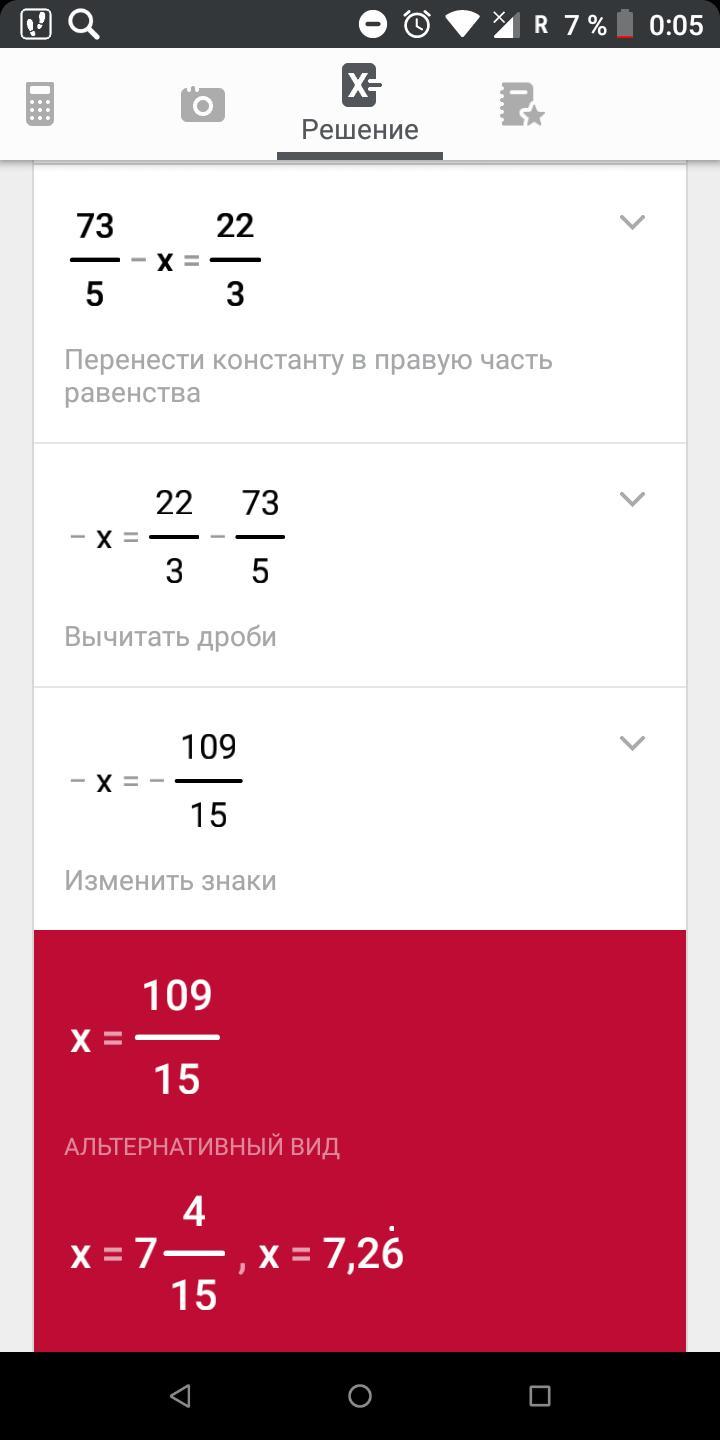Image resolution: width=720 pixels, height=1440 pixels.
Task: Open the bookmarked notebook tab
Action: [x=521, y=104]
